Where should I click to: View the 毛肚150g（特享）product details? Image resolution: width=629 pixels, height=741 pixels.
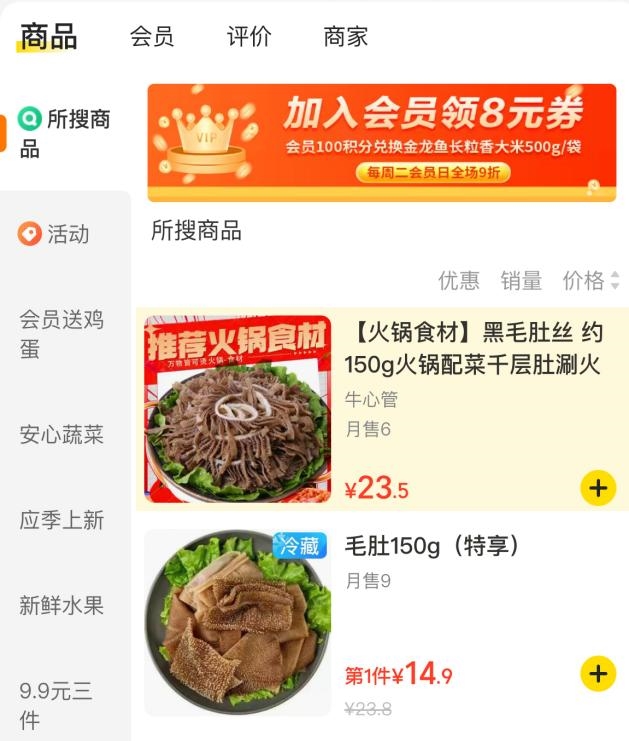click(x=433, y=547)
